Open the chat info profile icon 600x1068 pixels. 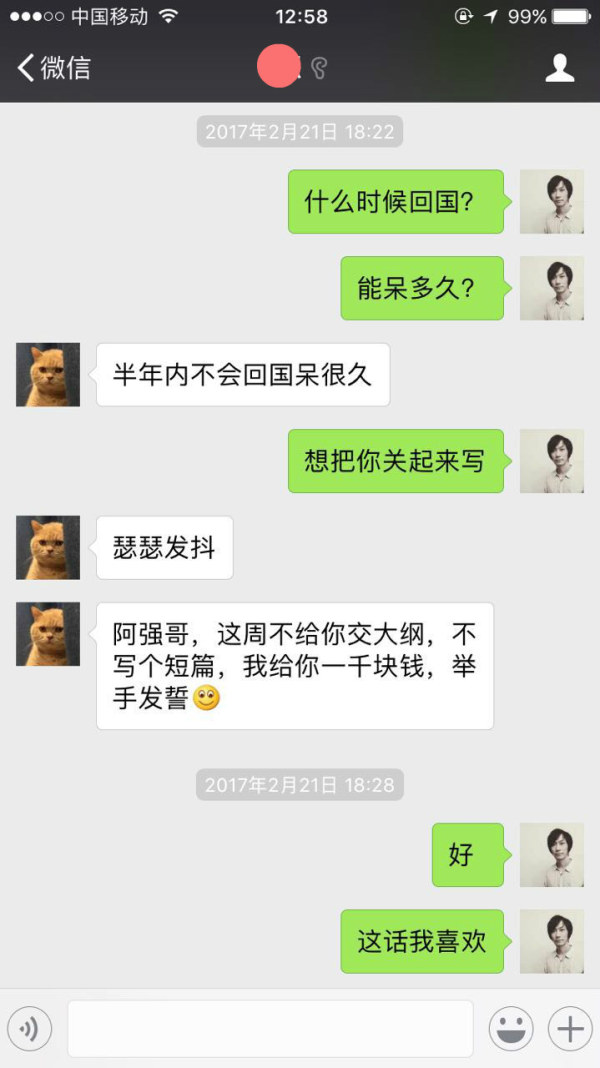pyautogui.click(x=559, y=68)
